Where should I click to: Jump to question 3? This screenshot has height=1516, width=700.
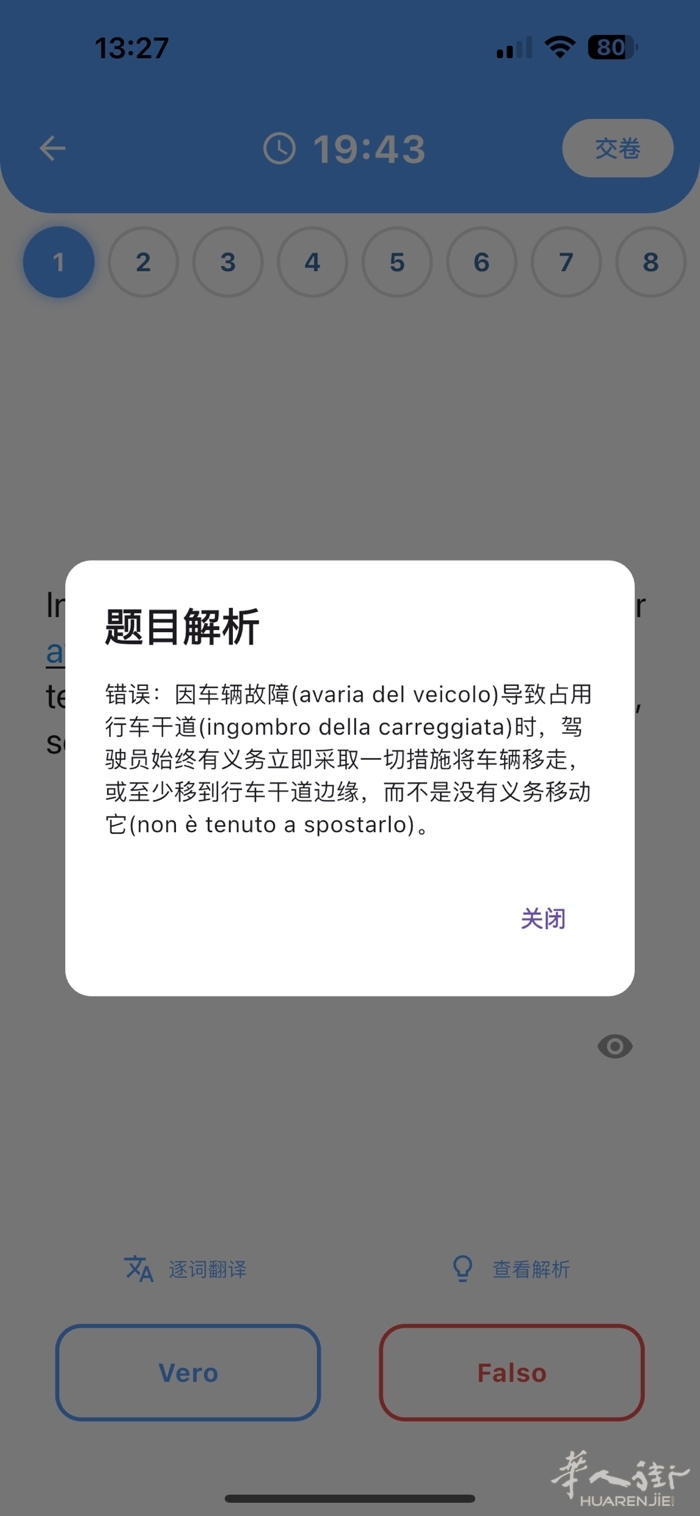[x=228, y=262]
